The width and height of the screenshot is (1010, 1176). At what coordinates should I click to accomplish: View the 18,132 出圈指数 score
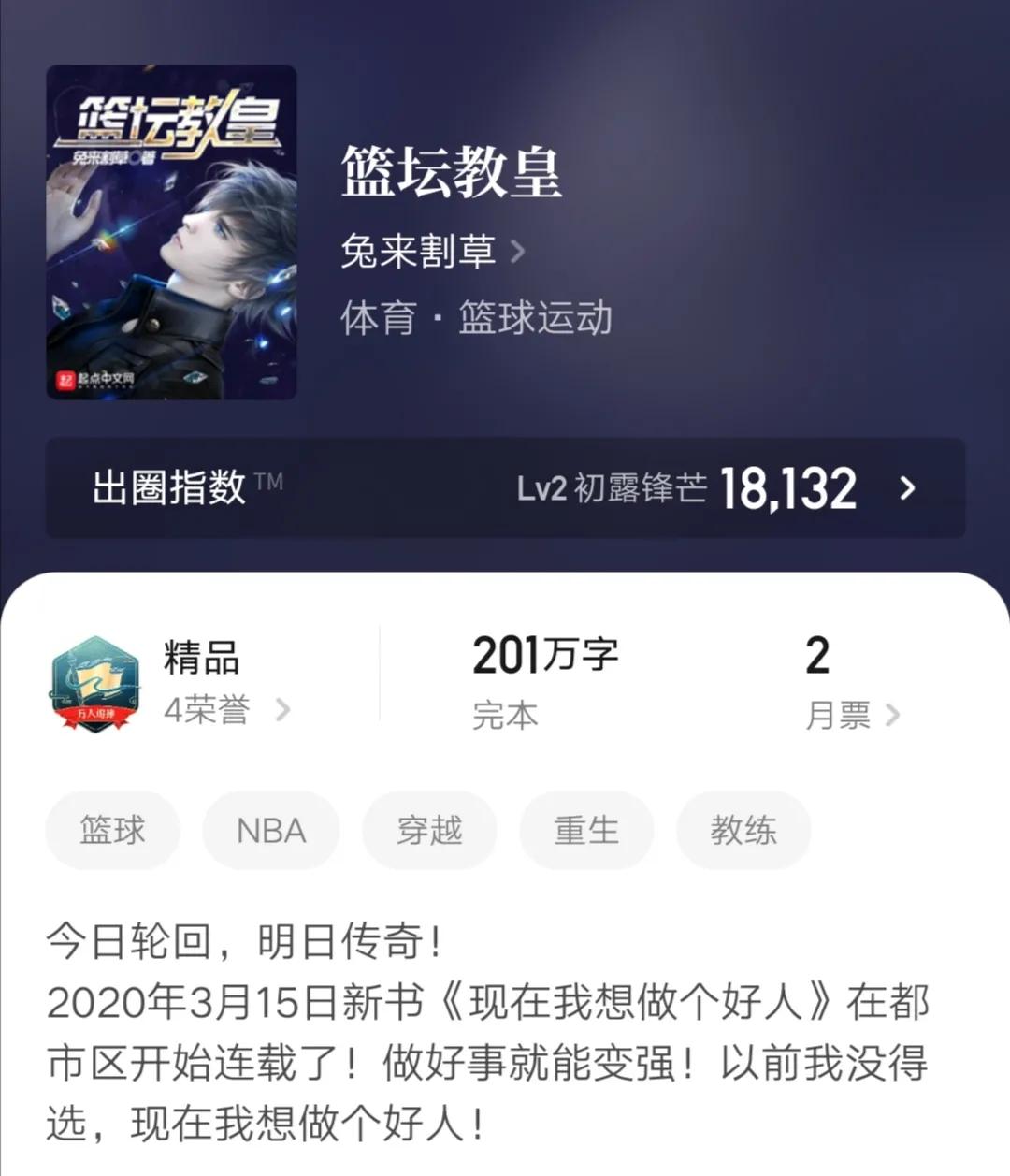(788, 486)
